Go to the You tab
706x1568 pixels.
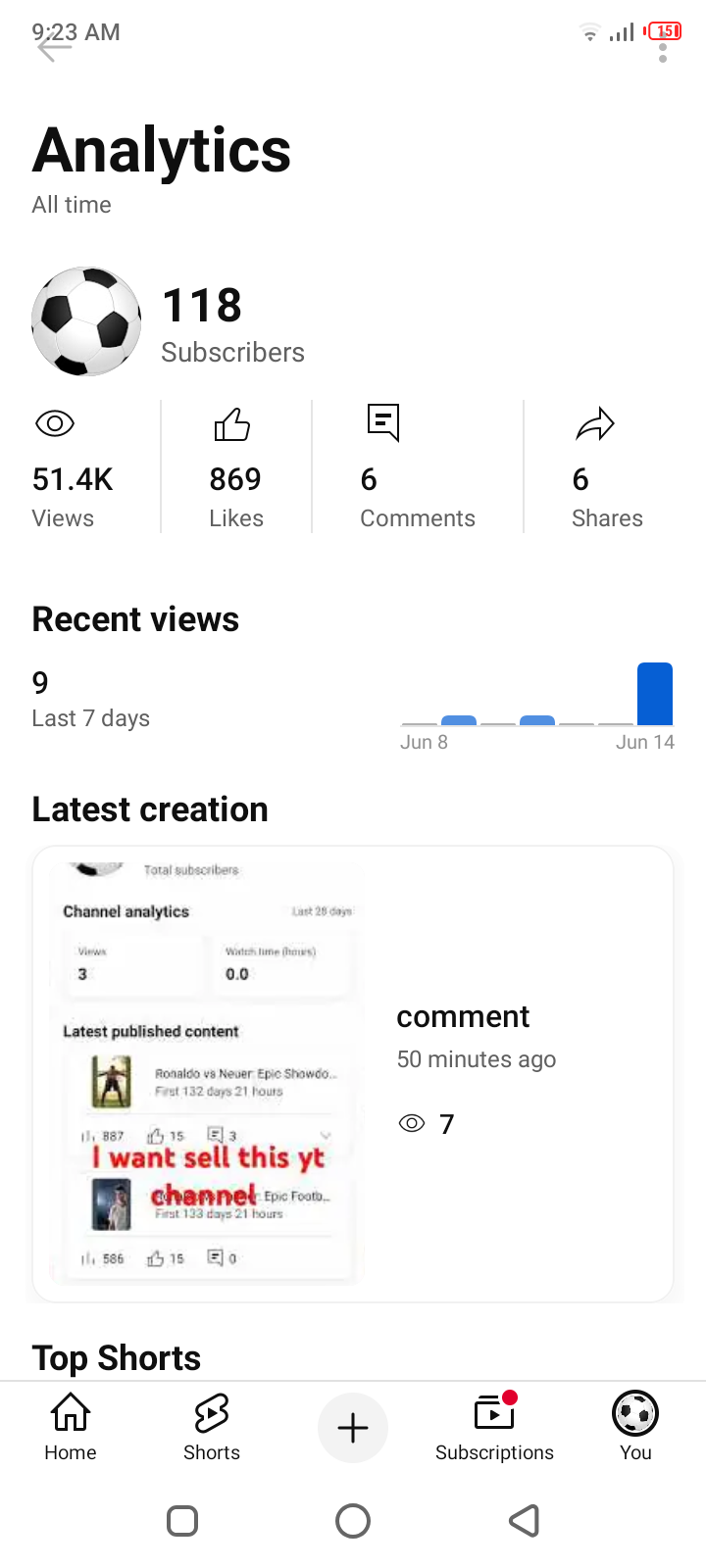tap(635, 1427)
